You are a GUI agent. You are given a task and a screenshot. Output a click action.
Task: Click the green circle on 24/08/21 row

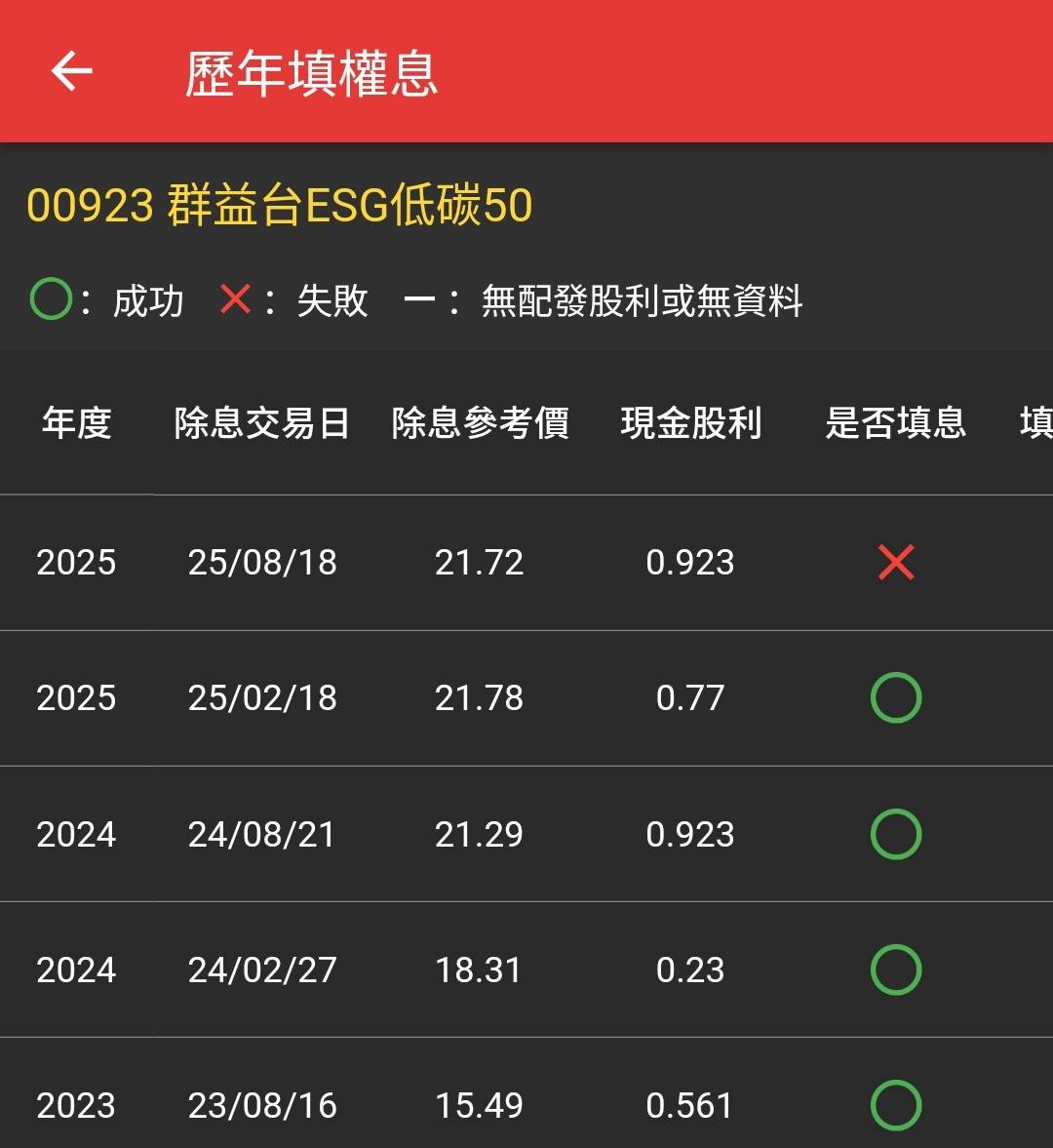(894, 834)
